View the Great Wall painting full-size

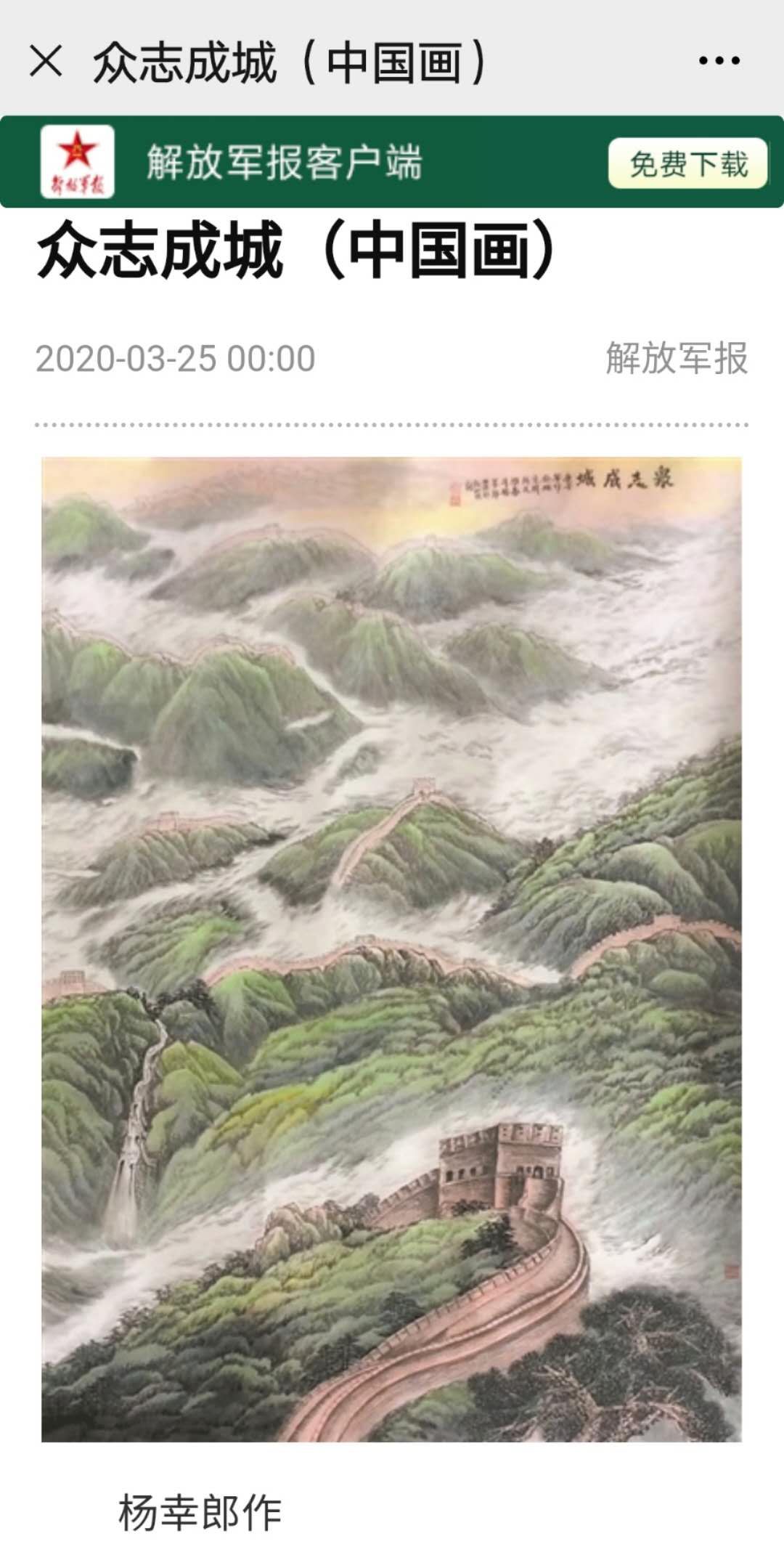click(x=391, y=949)
